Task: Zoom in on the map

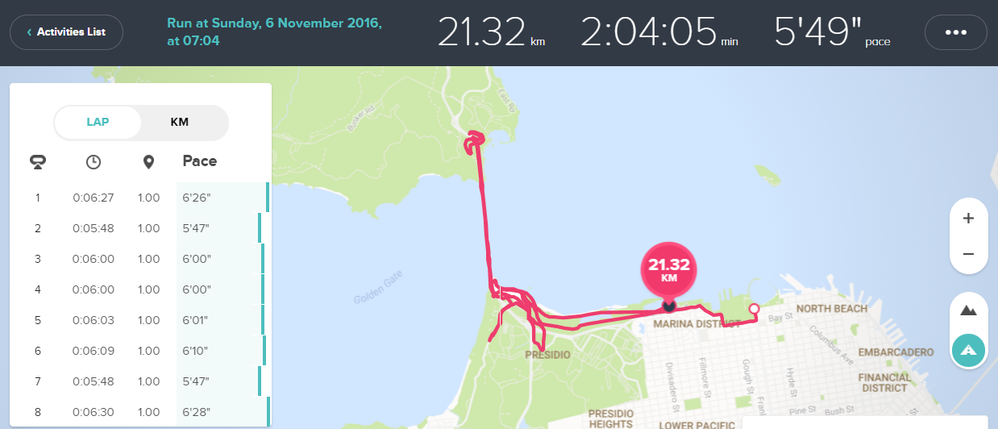Action: point(967,218)
